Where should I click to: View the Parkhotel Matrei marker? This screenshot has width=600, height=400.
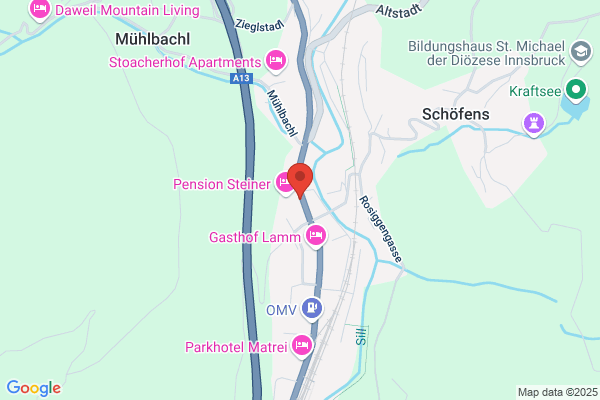(x=302, y=346)
